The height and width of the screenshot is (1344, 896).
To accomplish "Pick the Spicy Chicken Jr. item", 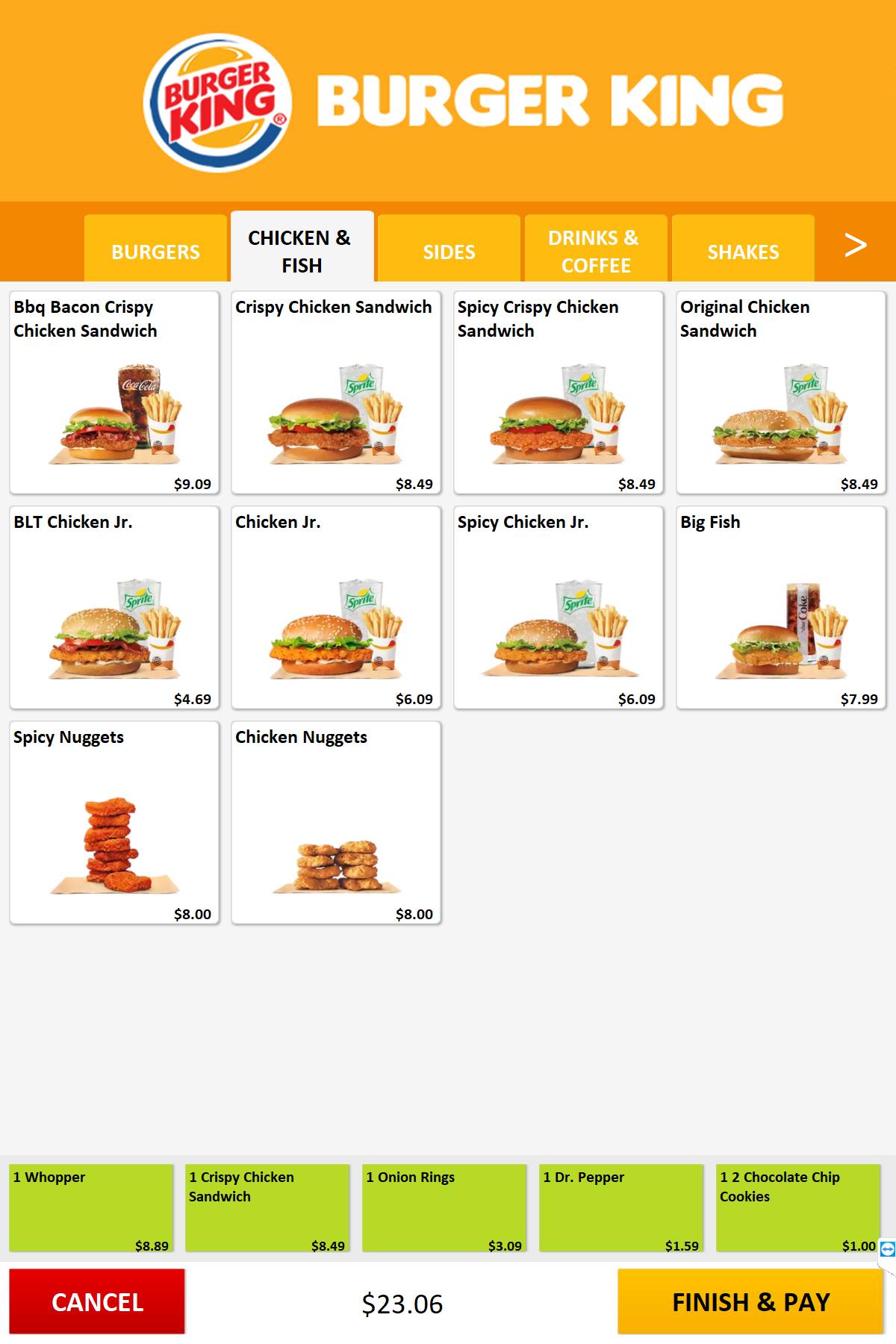I will [x=559, y=608].
